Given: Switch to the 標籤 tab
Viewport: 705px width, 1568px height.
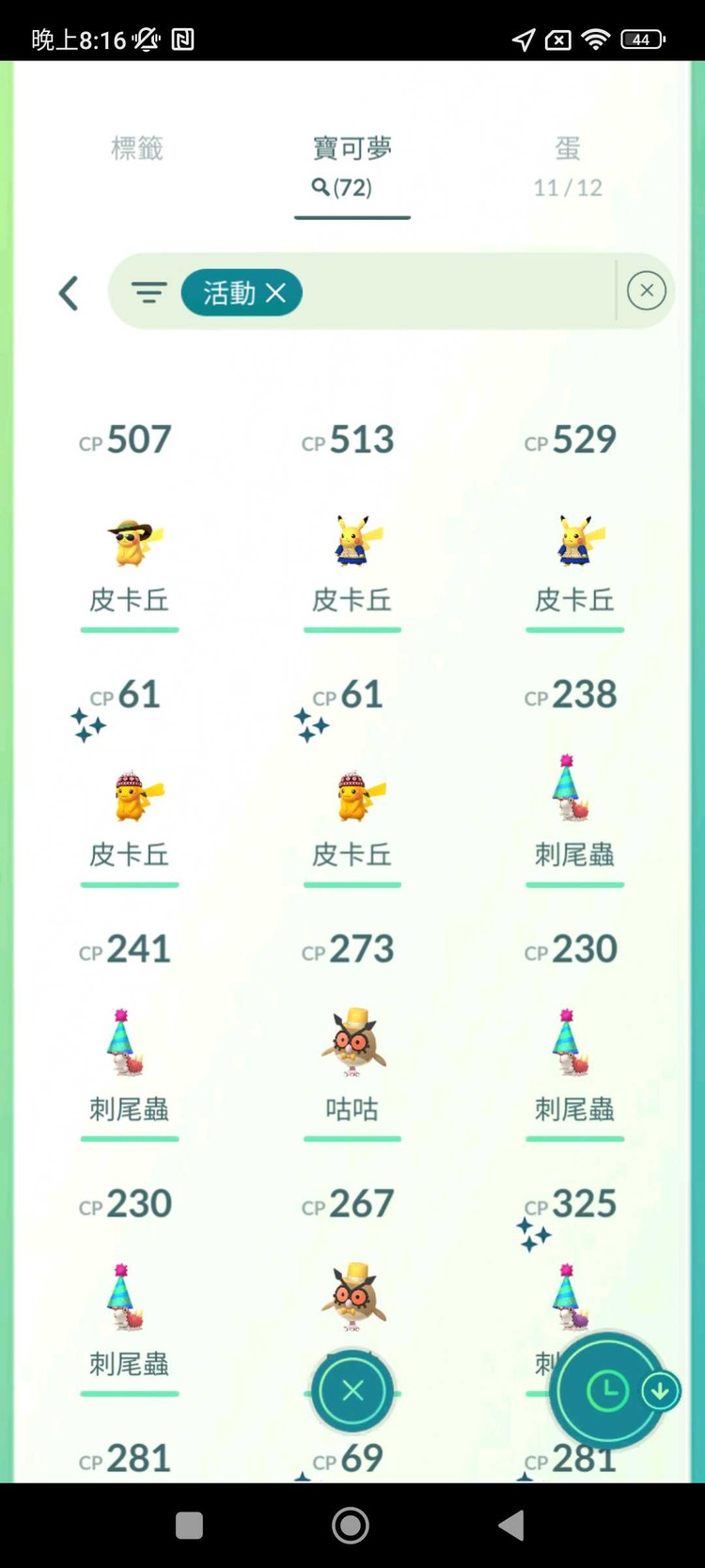Looking at the screenshot, I should [136, 149].
